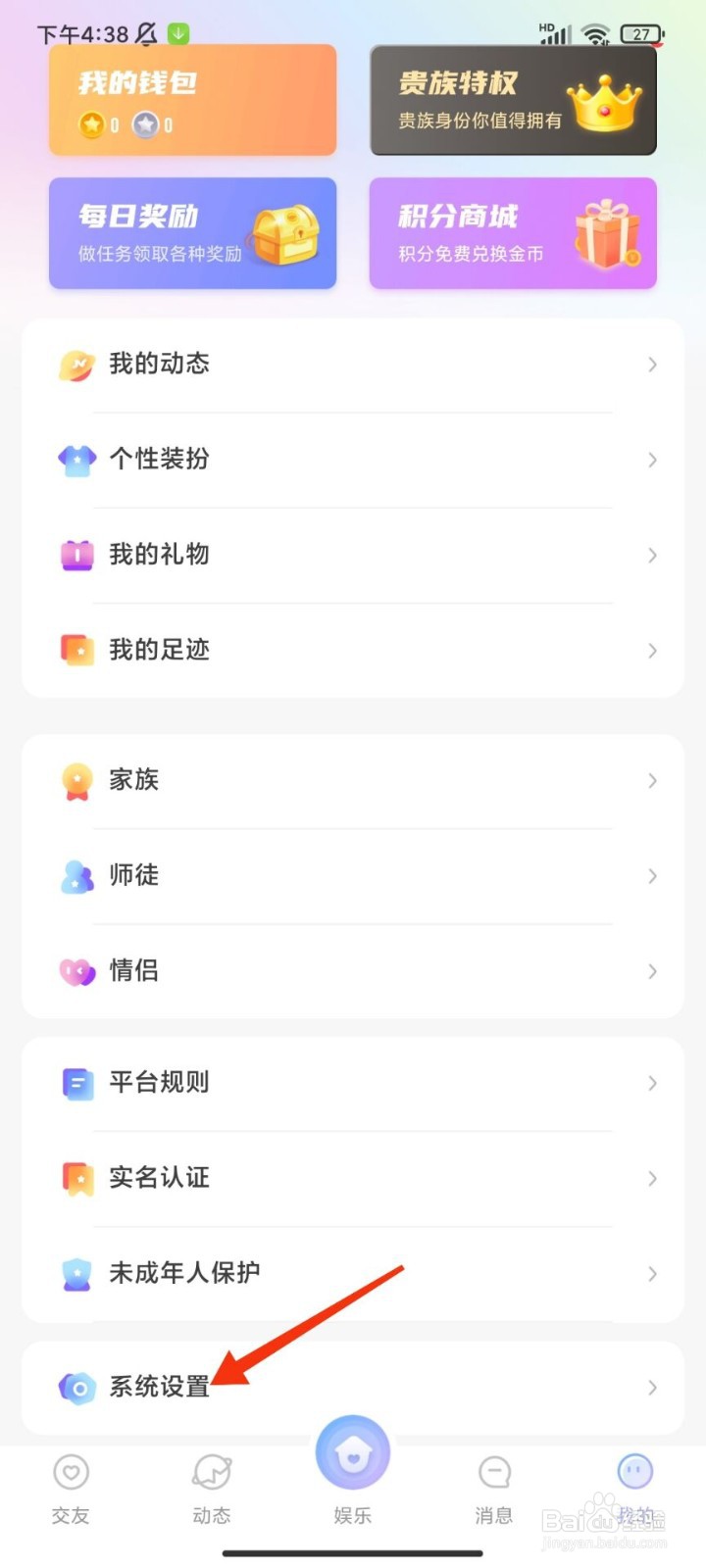Open the 家族 row
The image size is (706, 1568).
(x=353, y=781)
